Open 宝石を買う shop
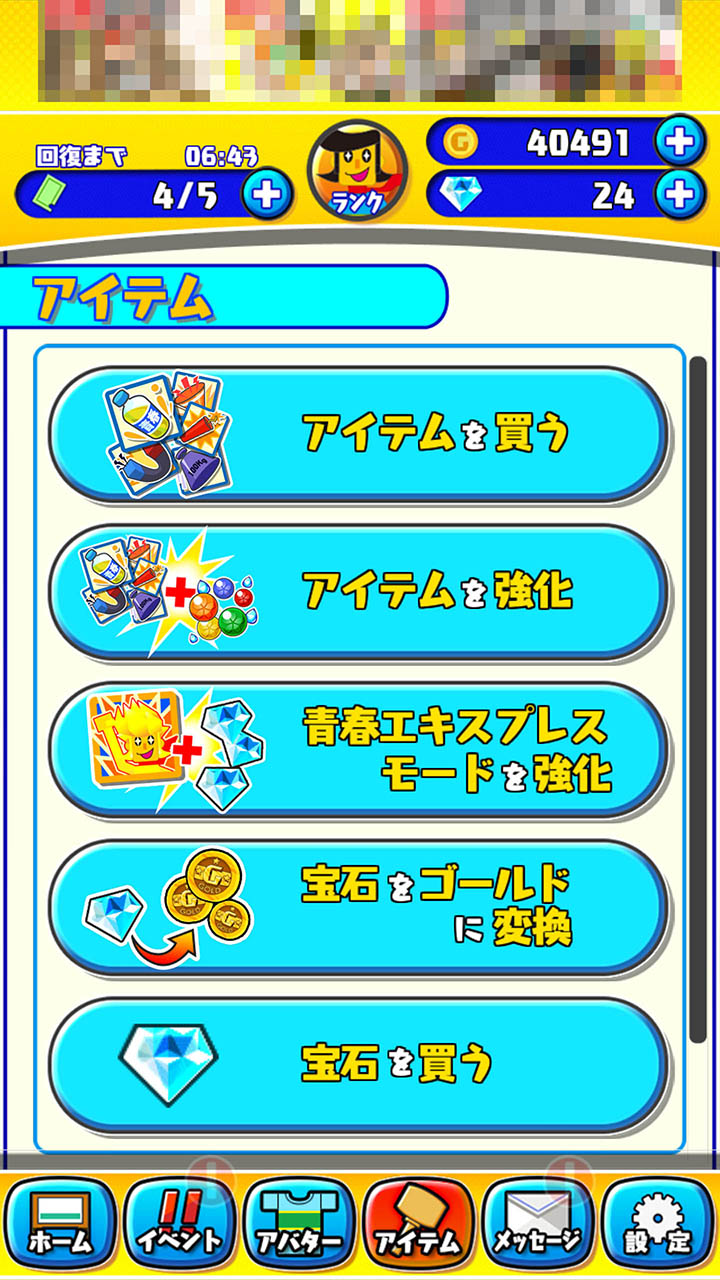 click(x=358, y=1065)
